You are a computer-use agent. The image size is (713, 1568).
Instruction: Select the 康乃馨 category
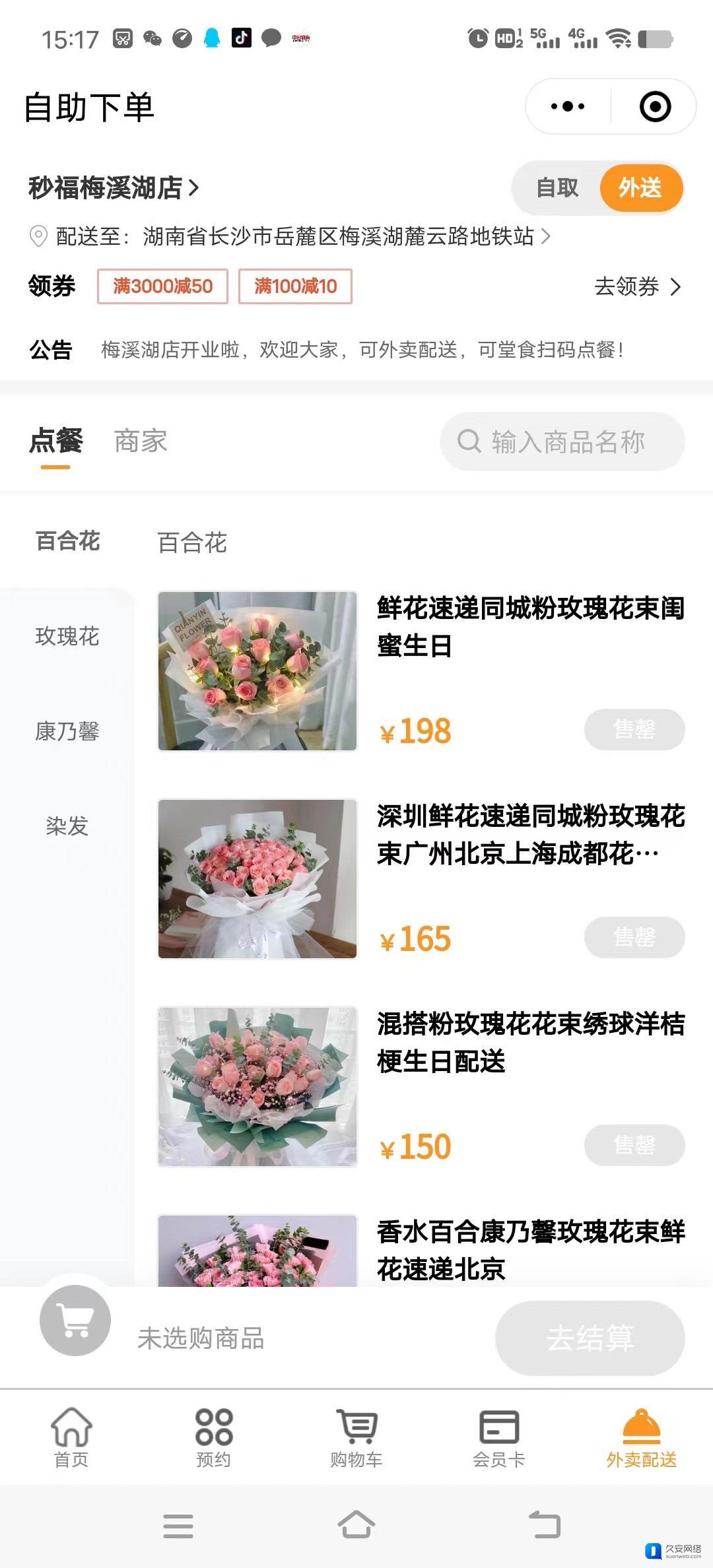67,731
